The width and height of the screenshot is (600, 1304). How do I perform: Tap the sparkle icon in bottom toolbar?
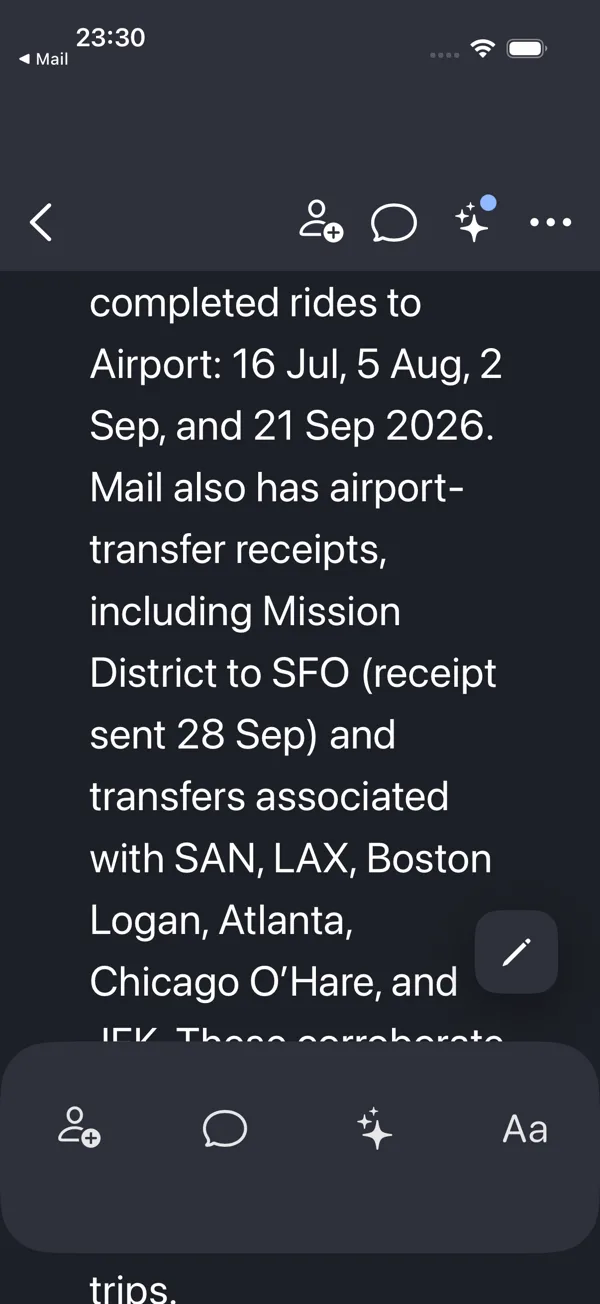375,1128
